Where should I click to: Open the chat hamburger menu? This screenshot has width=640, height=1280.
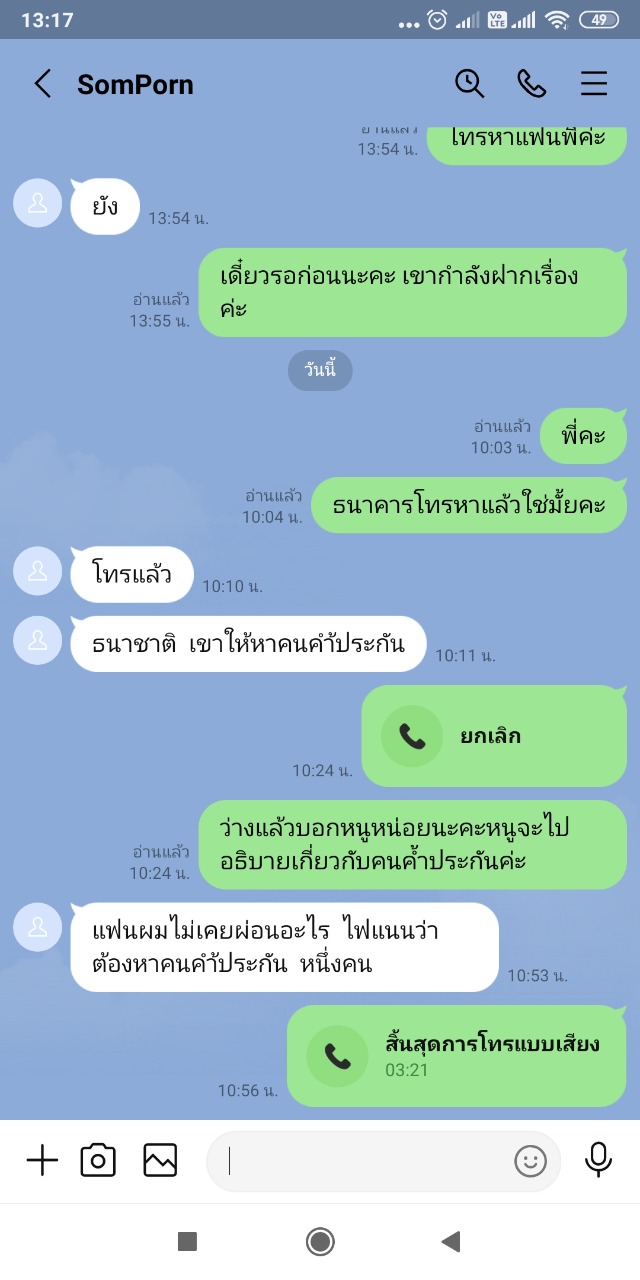click(x=594, y=84)
